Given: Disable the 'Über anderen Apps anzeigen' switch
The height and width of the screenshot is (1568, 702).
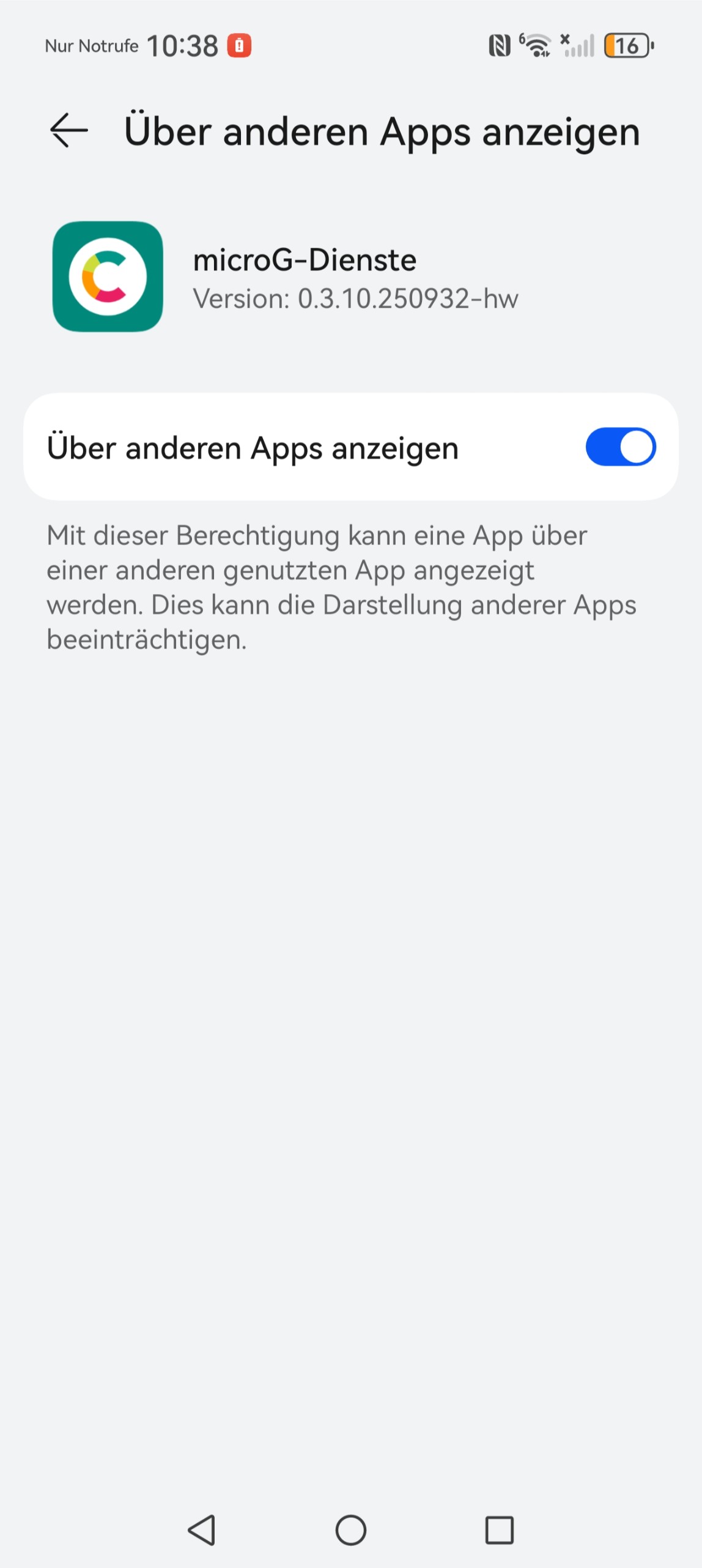Looking at the screenshot, I should (x=620, y=447).
